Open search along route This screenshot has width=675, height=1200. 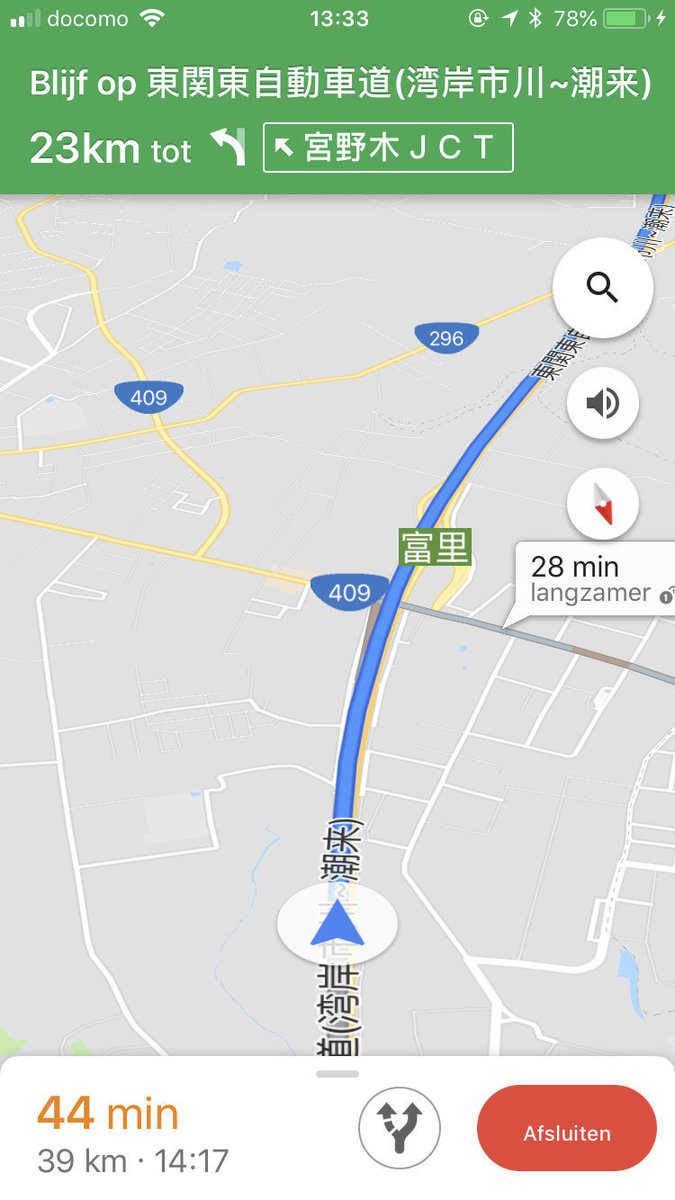coord(602,289)
